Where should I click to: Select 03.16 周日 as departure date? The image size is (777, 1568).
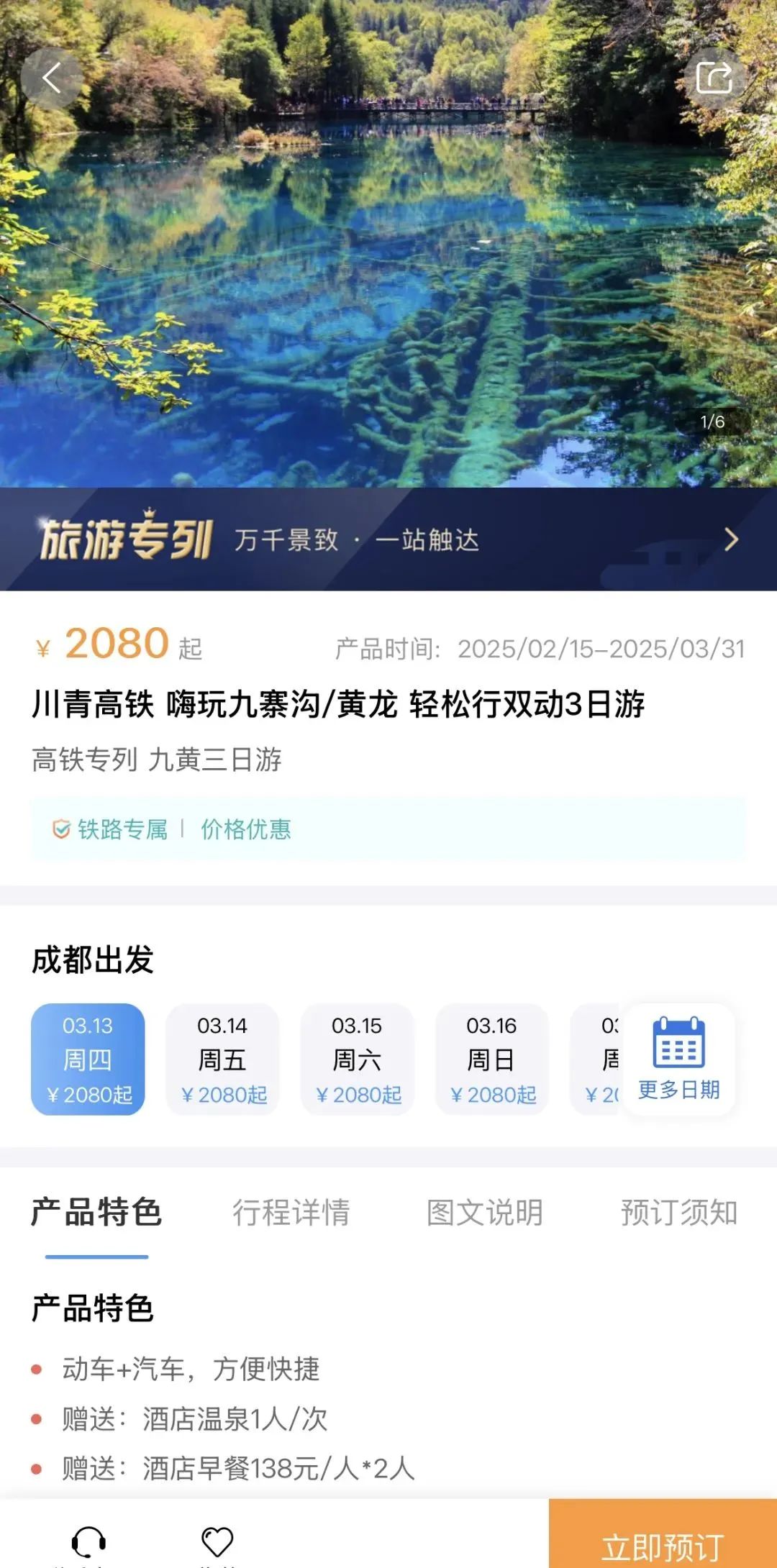tap(491, 1059)
